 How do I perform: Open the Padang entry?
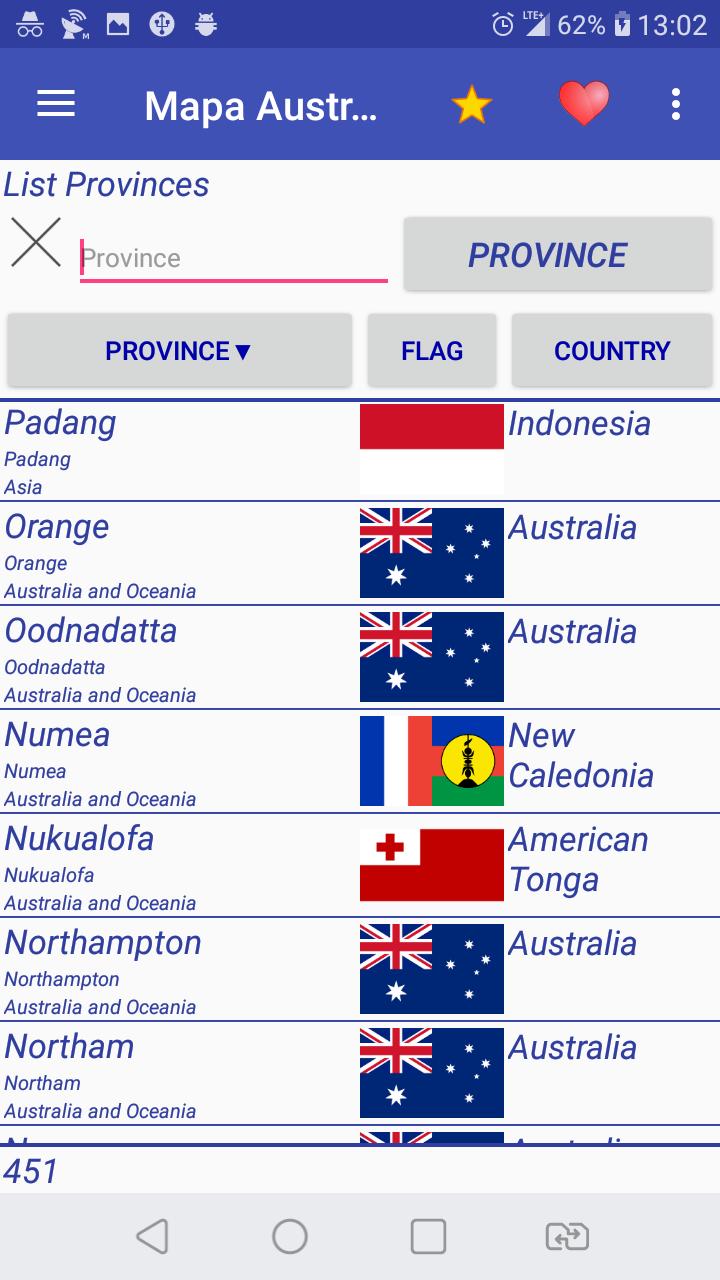[360, 450]
